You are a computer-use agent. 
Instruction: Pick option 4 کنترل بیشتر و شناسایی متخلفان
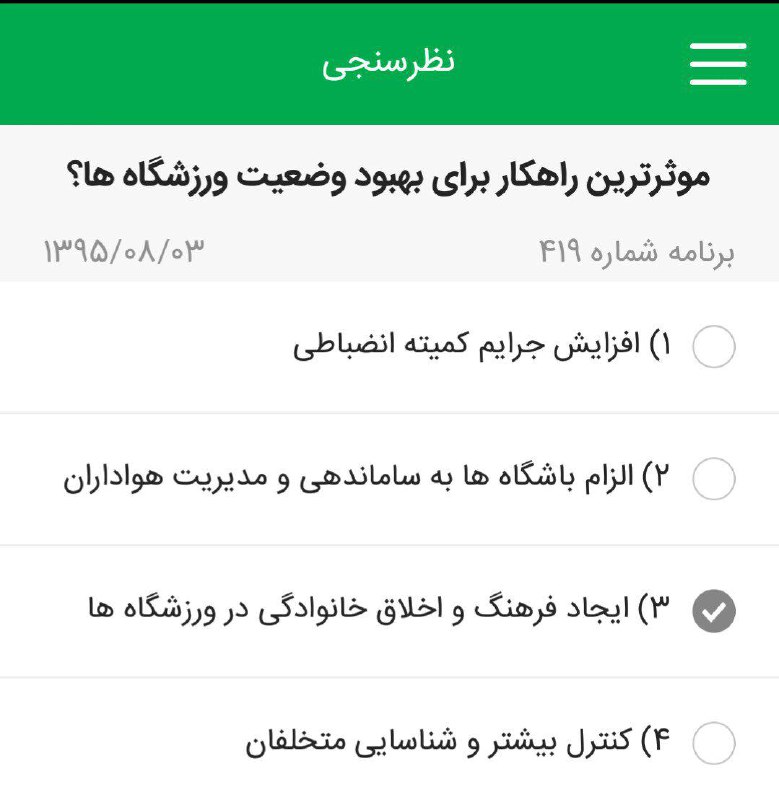713,743
